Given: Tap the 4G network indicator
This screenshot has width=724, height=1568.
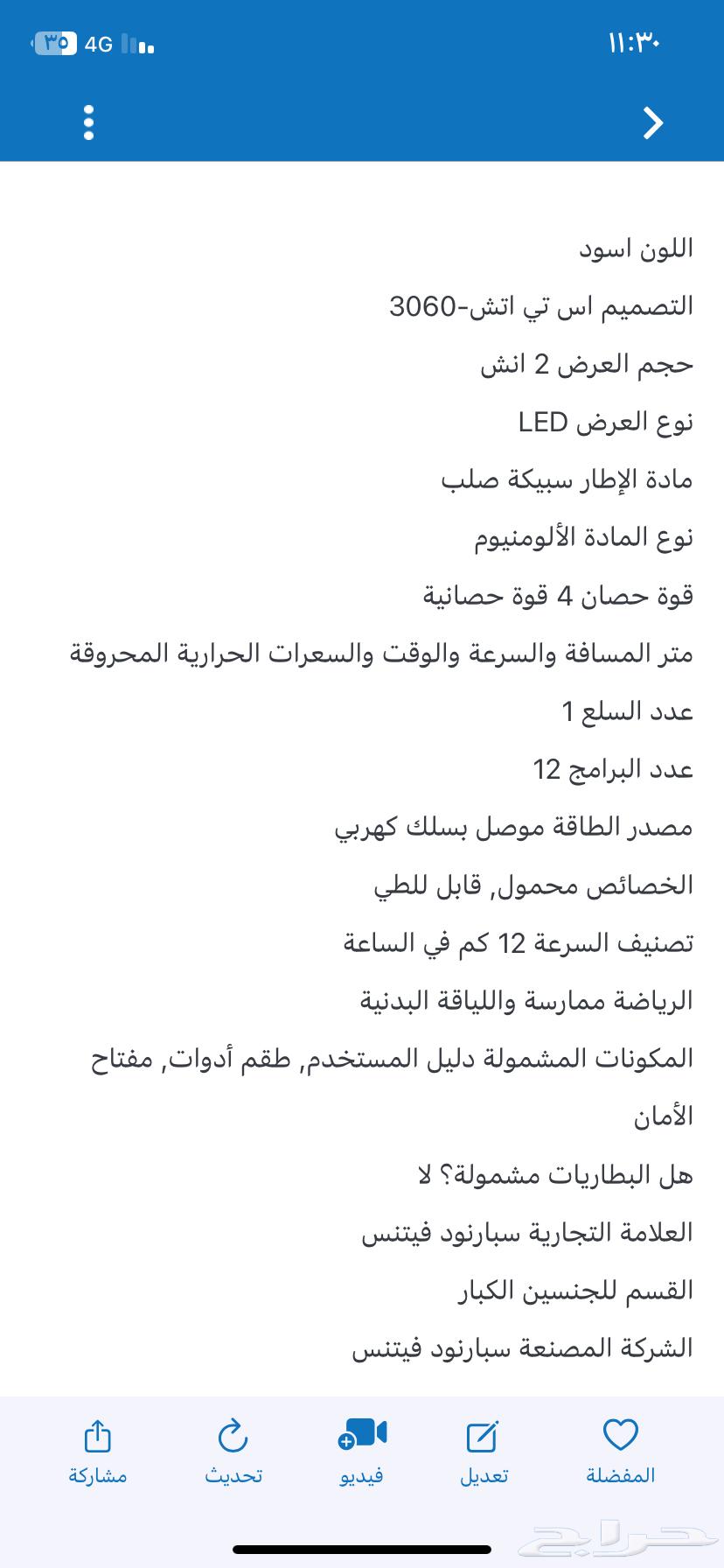Looking at the screenshot, I should (x=99, y=43).
